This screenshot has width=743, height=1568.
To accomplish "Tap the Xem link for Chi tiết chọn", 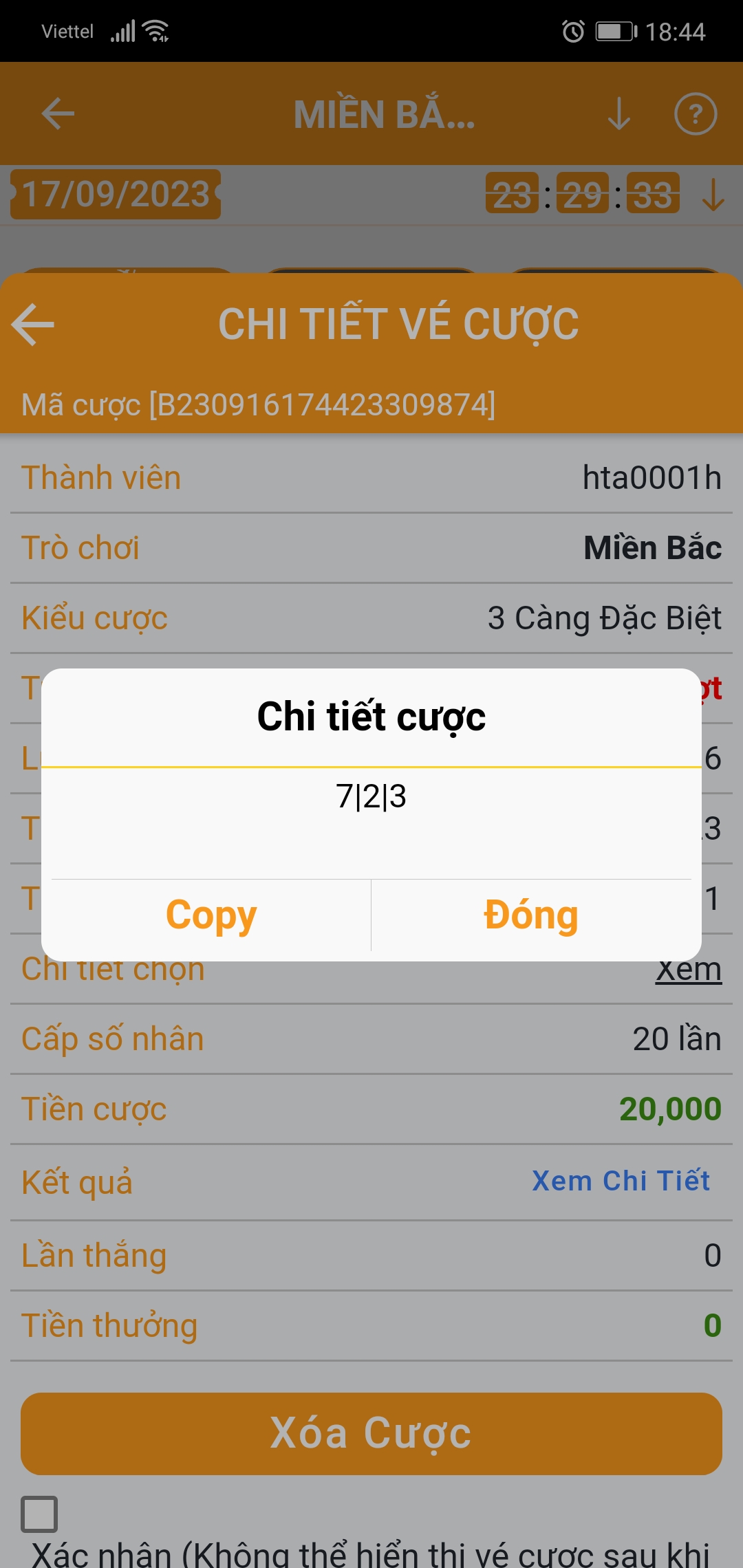I will pyautogui.click(x=688, y=970).
